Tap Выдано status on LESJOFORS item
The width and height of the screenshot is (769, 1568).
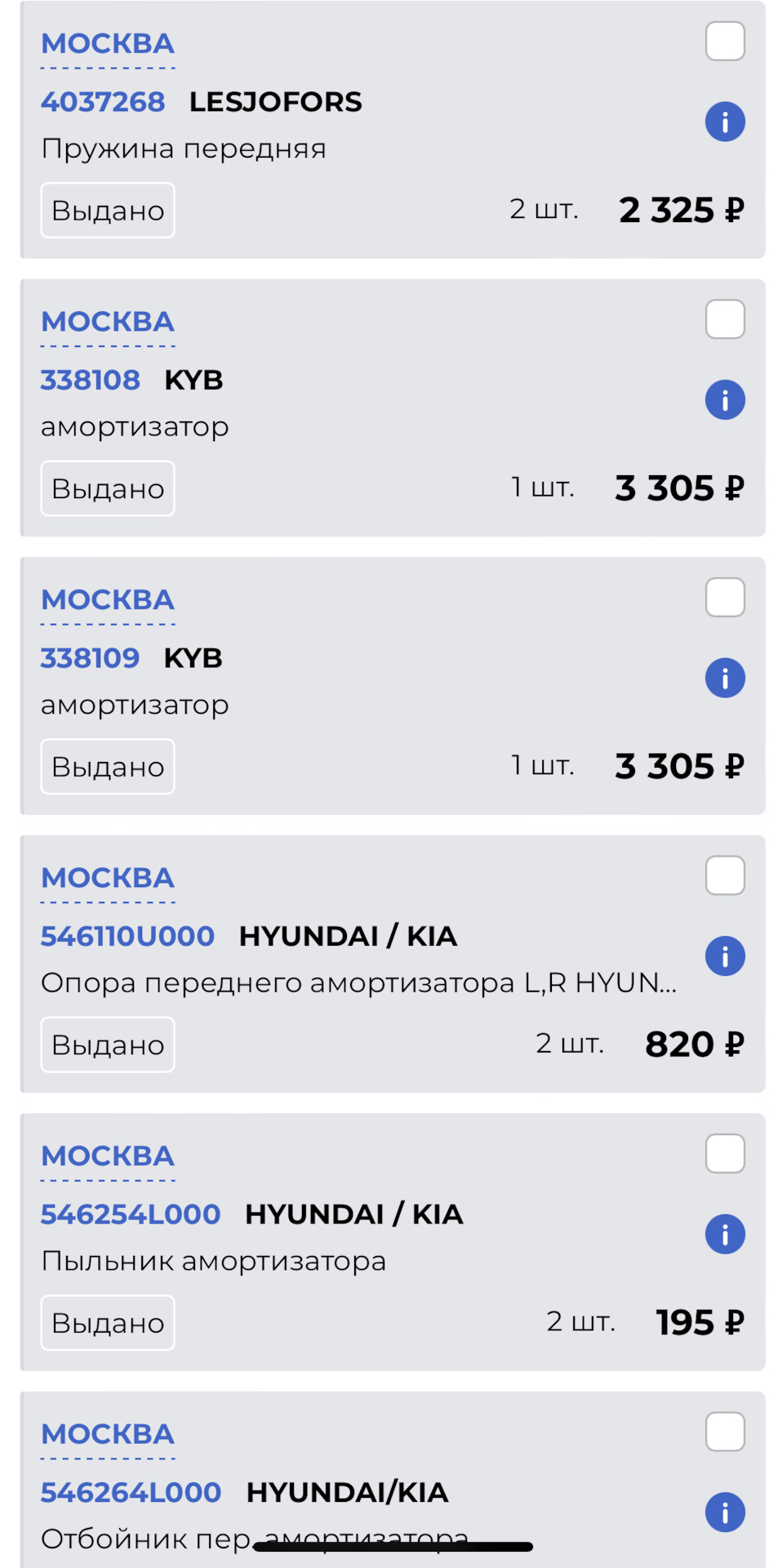(108, 211)
